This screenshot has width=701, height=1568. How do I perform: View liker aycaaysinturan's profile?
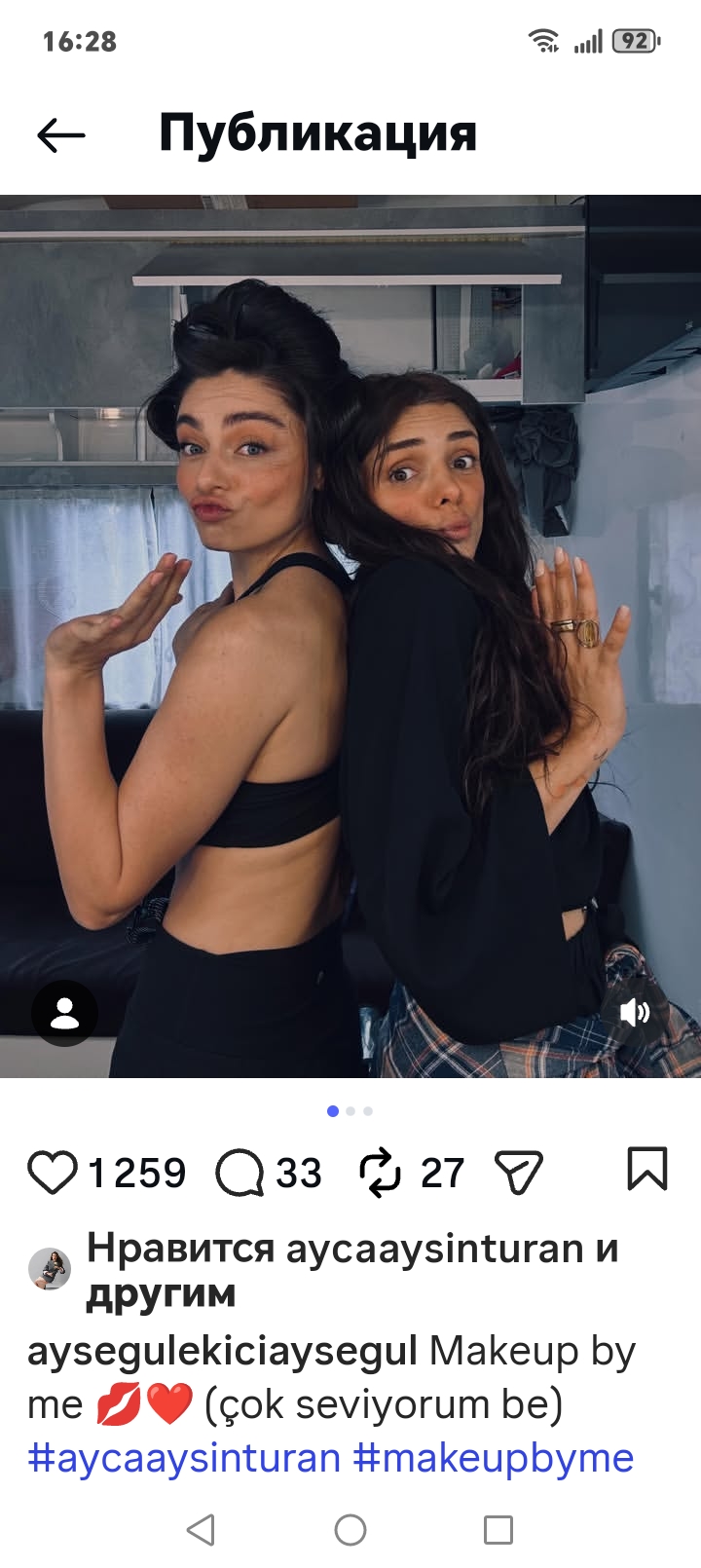(x=434, y=1248)
